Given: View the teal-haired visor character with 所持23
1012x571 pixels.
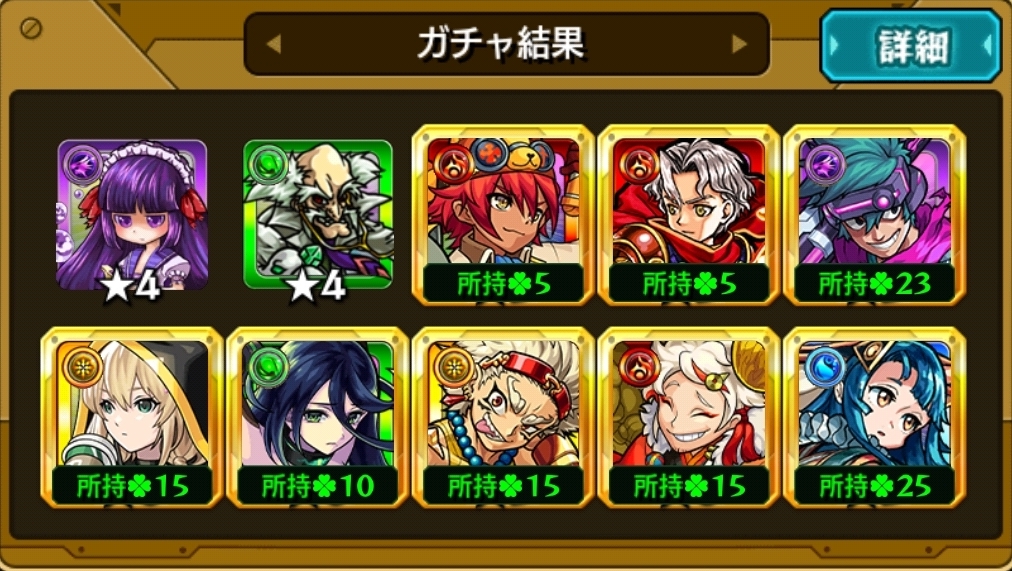Looking at the screenshot, I should pyautogui.click(x=874, y=214).
